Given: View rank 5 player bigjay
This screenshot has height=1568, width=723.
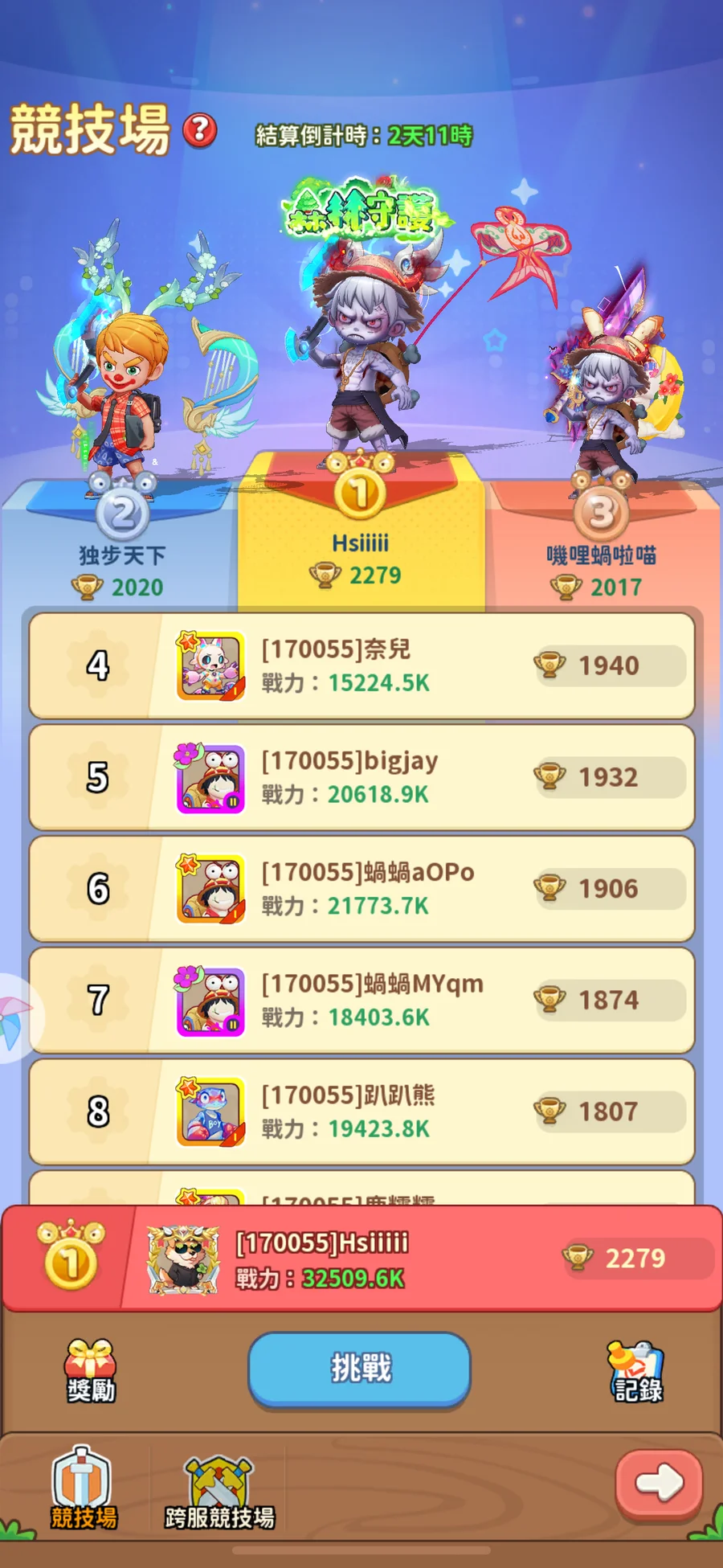Looking at the screenshot, I should 361,777.
